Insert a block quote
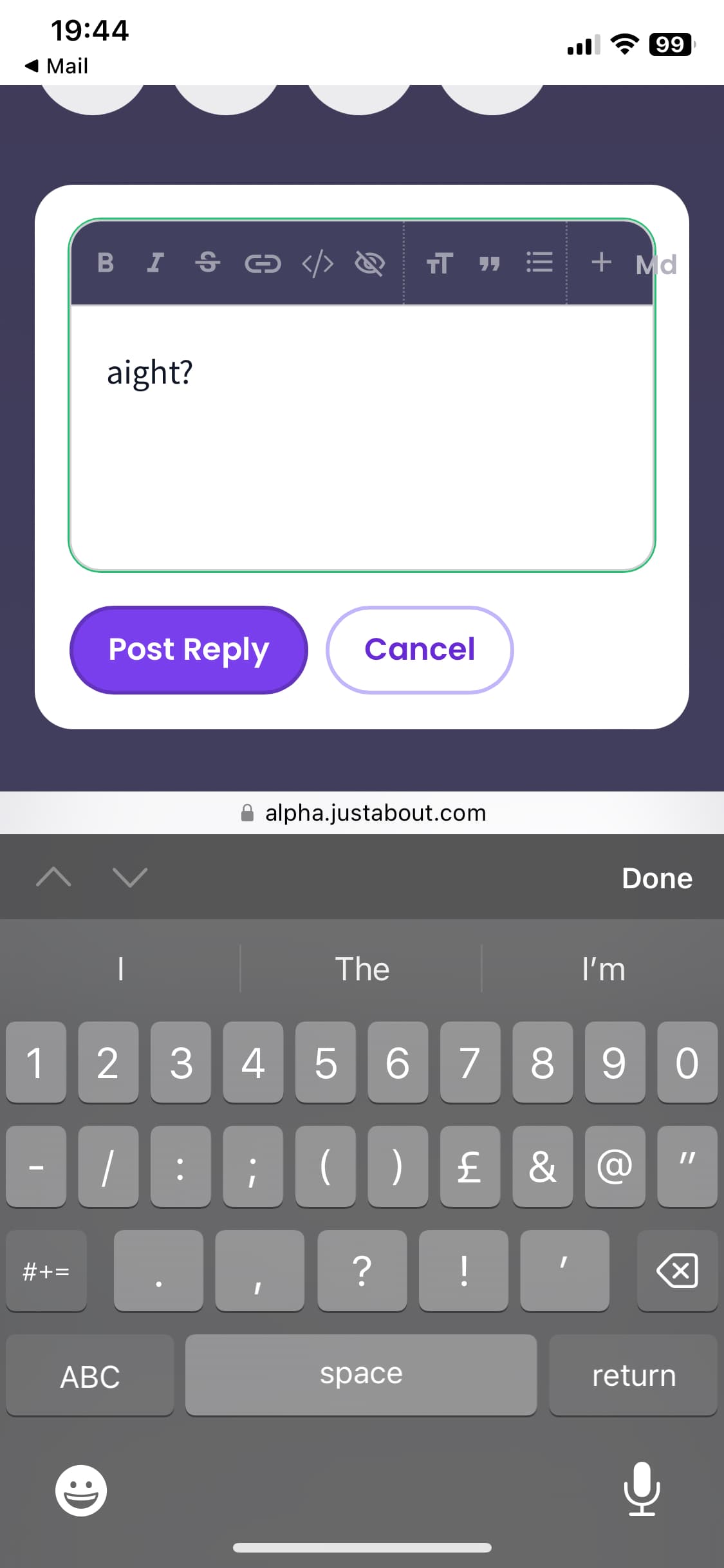The image size is (724, 1568). [490, 264]
